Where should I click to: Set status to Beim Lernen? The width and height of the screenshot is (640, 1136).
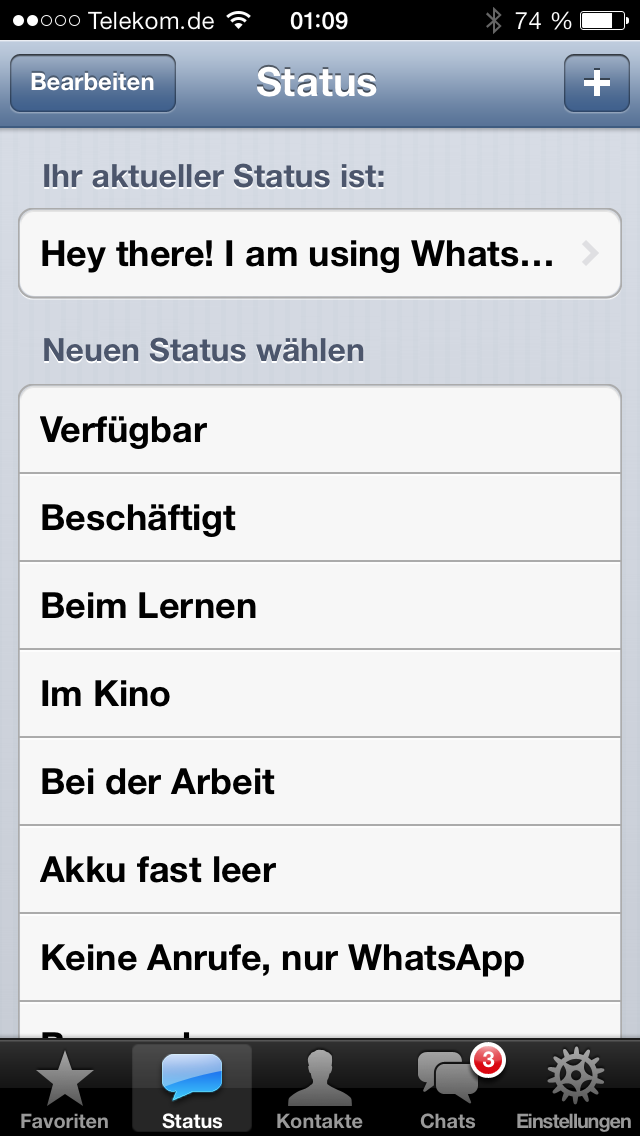[320, 605]
